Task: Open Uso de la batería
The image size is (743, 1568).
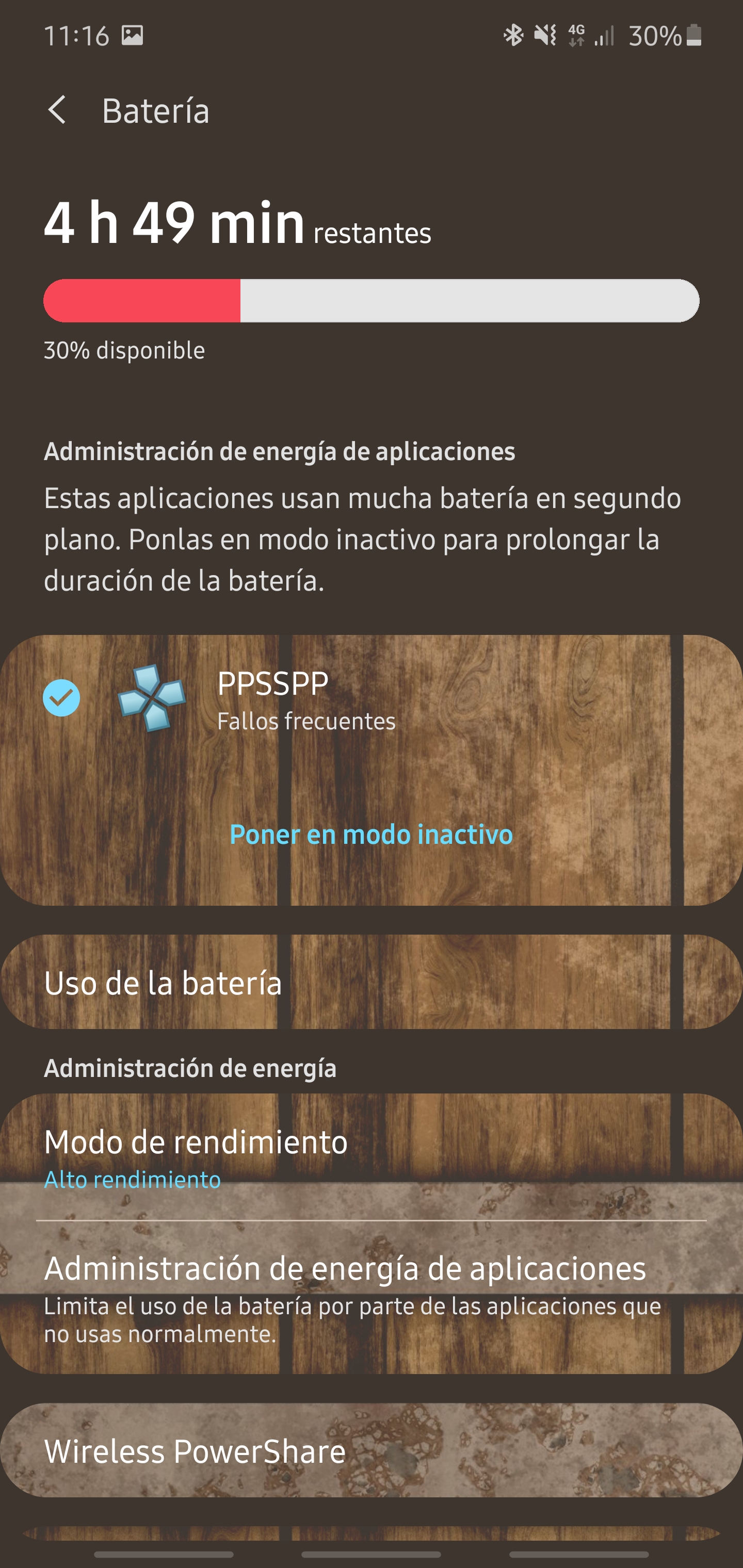Action: coord(371,983)
